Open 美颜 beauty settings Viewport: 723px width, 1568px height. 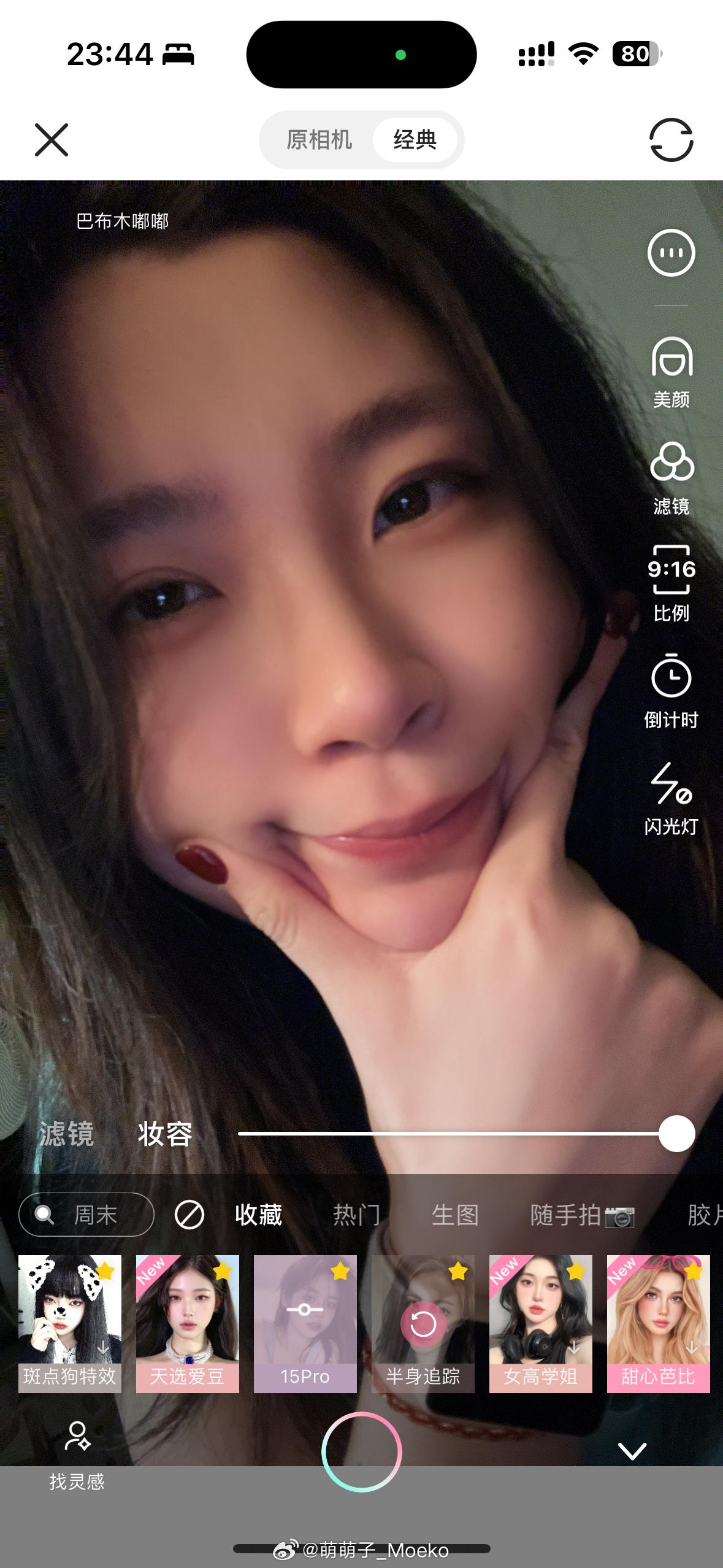(x=671, y=372)
